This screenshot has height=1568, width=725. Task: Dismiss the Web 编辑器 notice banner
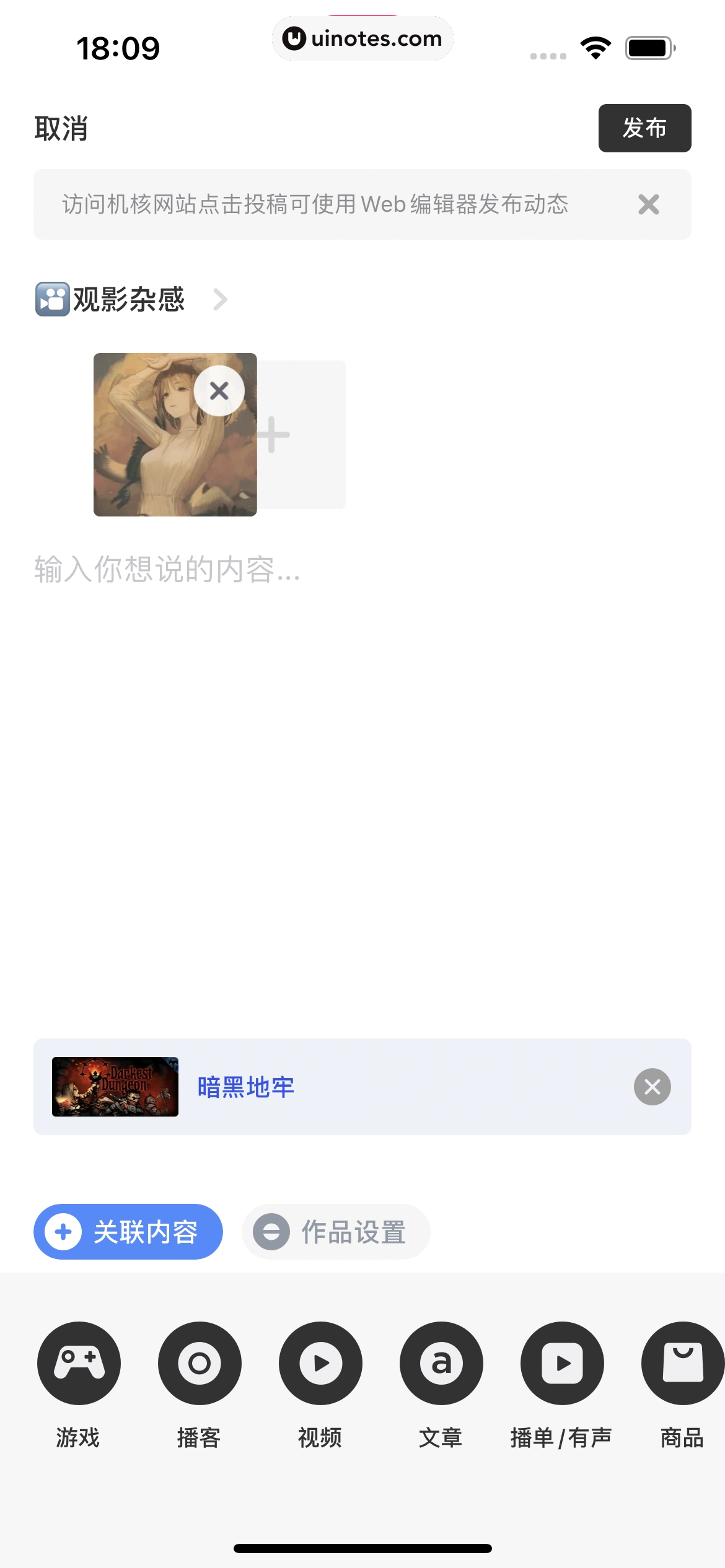pyautogui.click(x=649, y=204)
